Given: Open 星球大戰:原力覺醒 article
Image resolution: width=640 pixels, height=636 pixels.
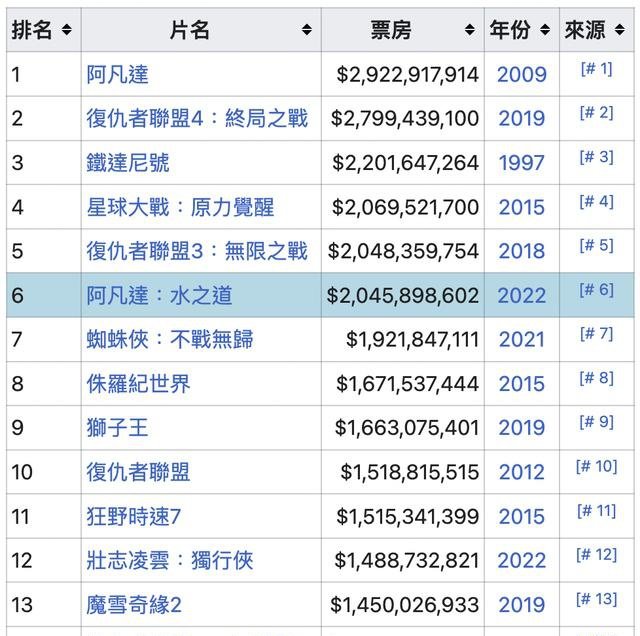Looking at the screenshot, I should click(x=180, y=207).
